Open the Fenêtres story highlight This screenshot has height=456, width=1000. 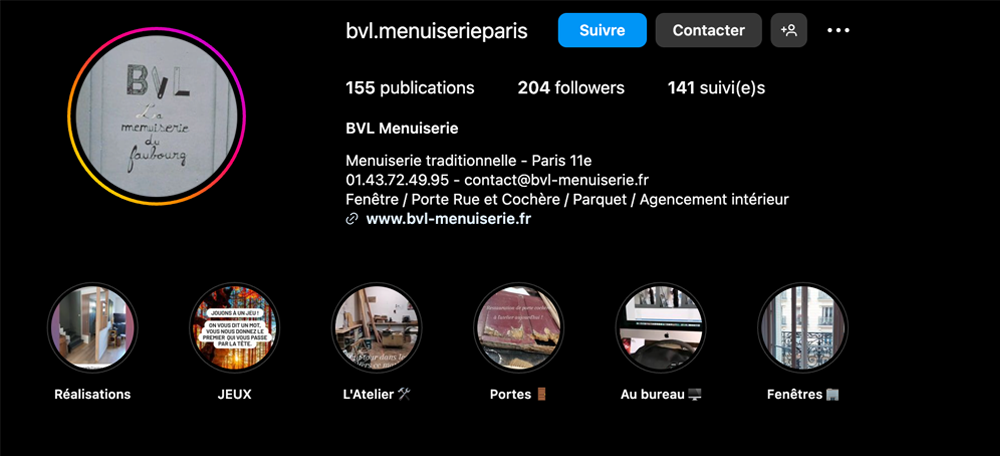(x=802, y=328)
